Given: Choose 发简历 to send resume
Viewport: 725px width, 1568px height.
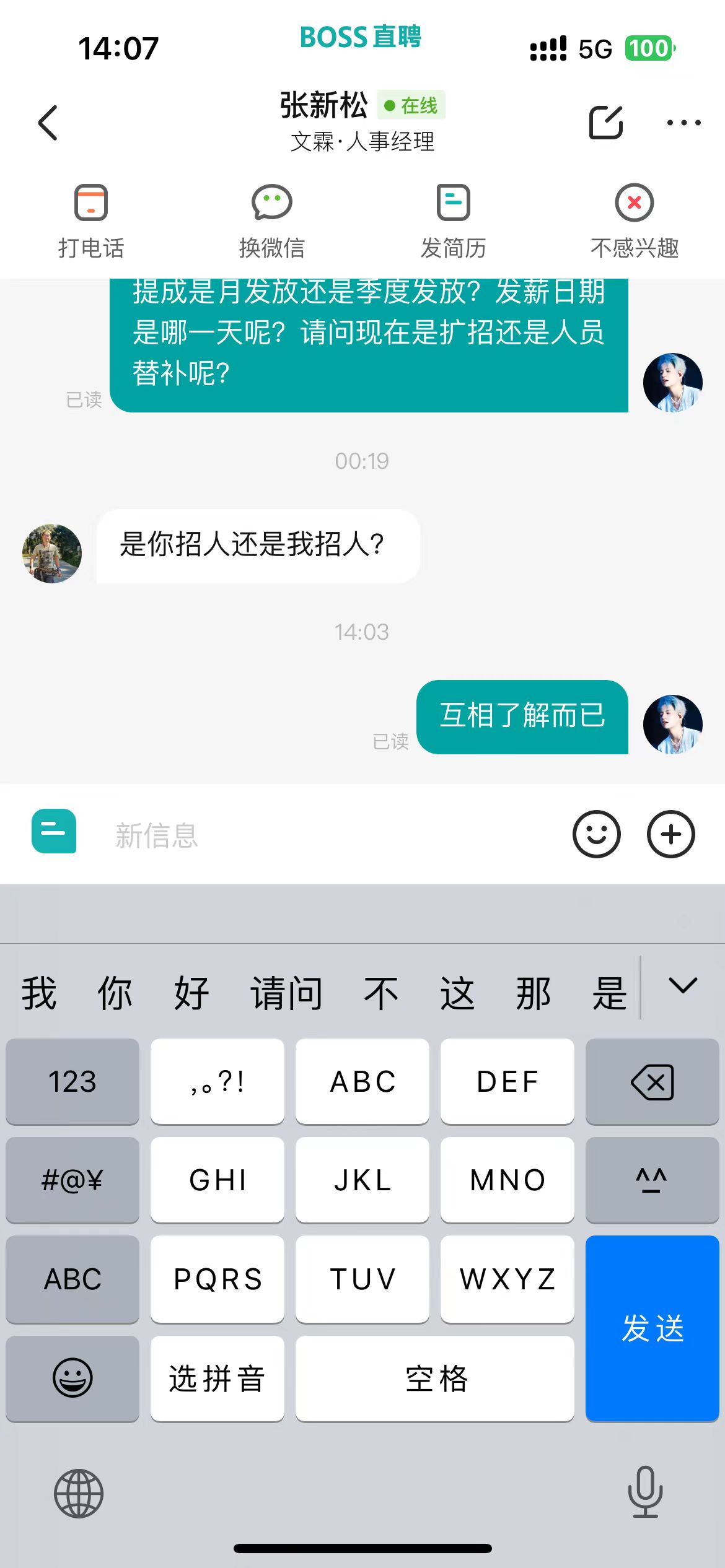Looking at the screenshot, I should (x=453, y=220).
